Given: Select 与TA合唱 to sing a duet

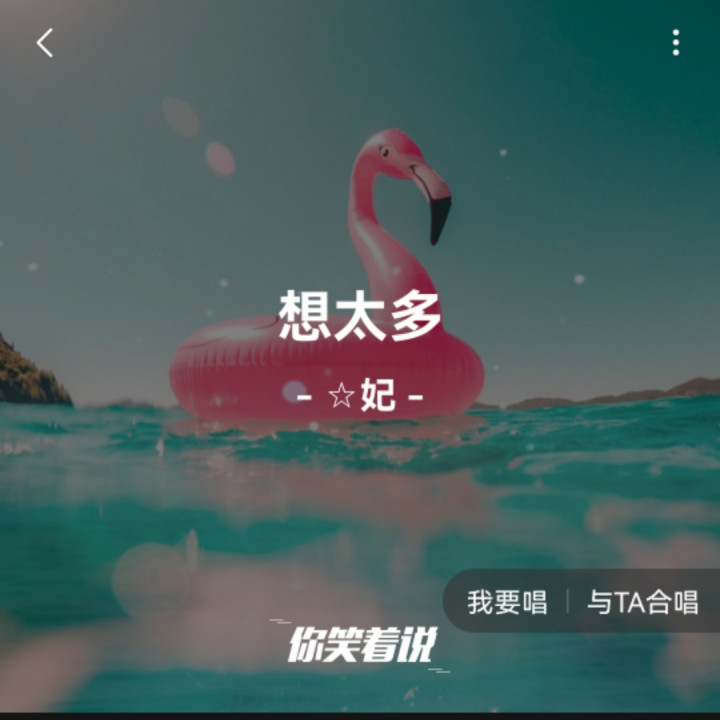Looking at the screenshot, I should [643, 602].
